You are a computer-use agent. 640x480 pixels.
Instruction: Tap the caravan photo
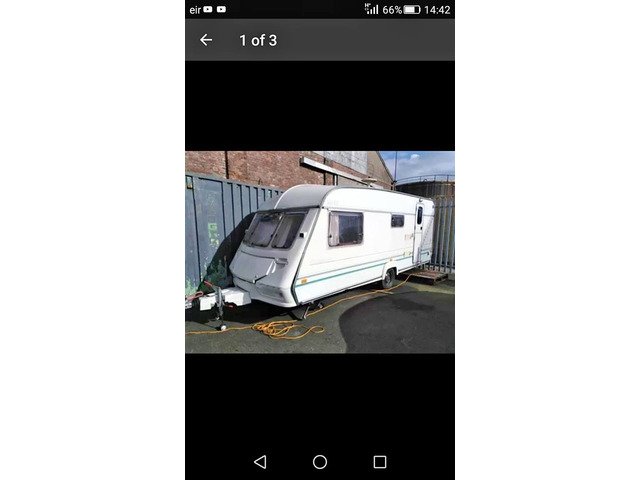click(320, 252)
